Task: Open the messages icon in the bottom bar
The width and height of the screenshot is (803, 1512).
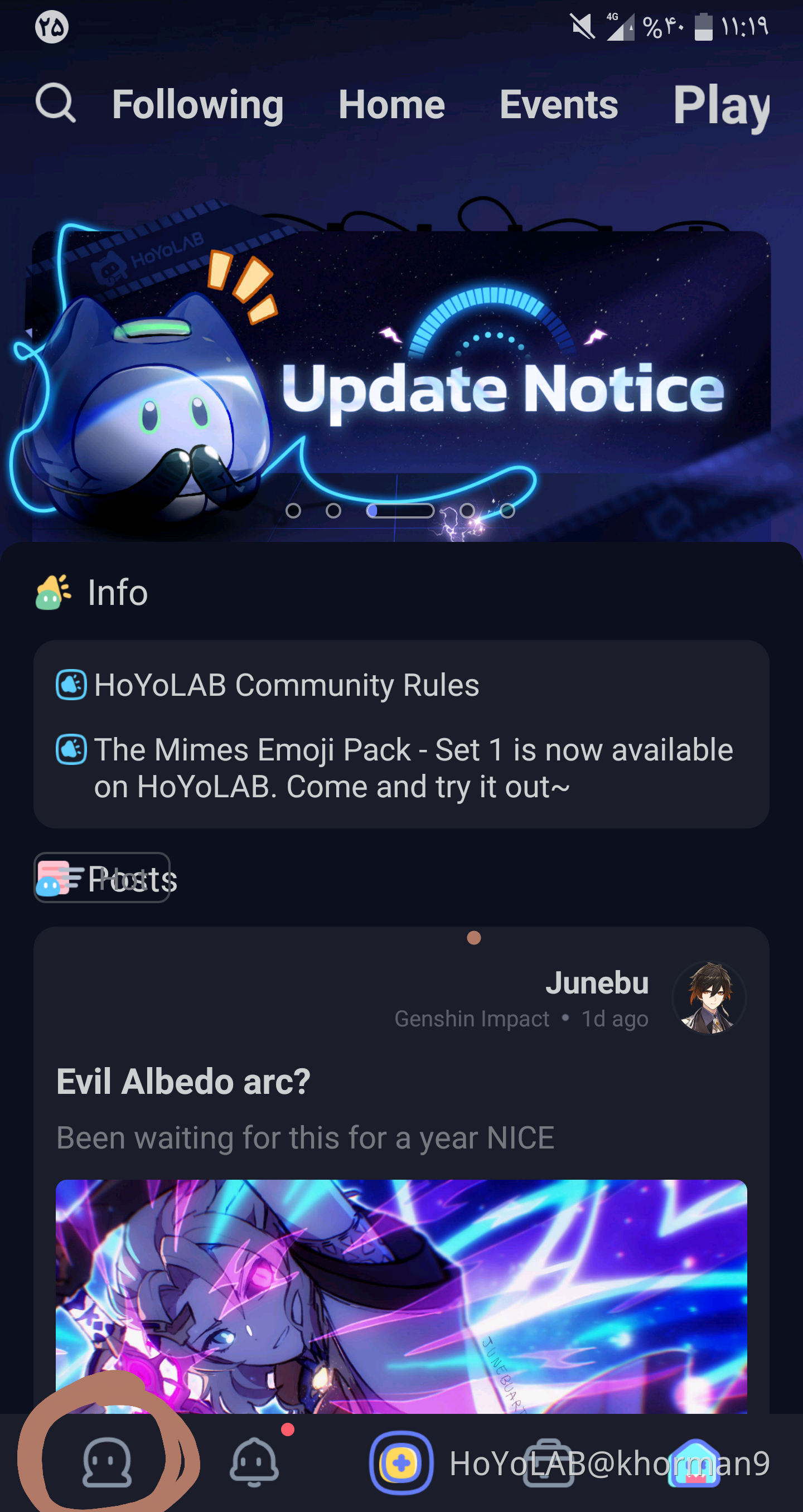Action: 107,1461
